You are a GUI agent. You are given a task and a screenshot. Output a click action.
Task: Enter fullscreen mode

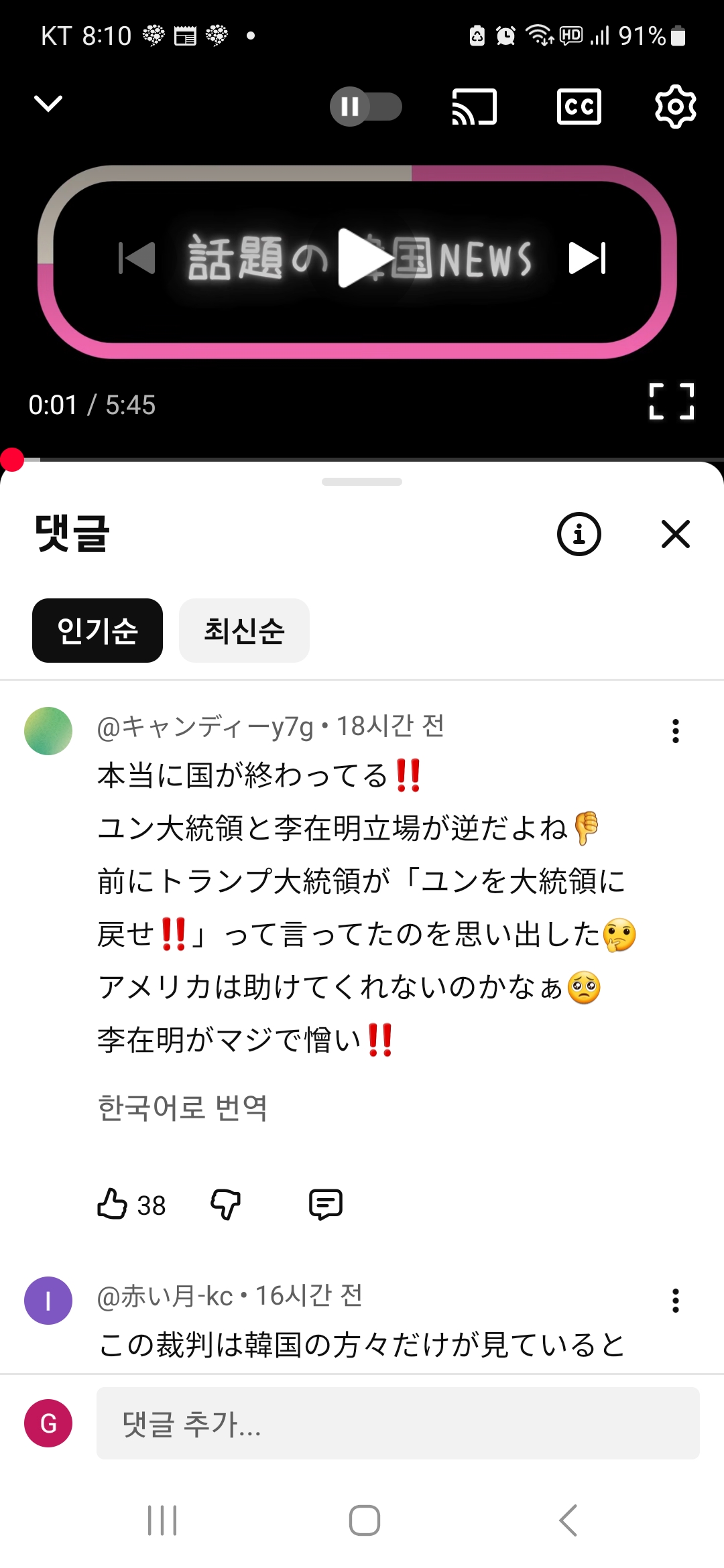tap(672, 402)
